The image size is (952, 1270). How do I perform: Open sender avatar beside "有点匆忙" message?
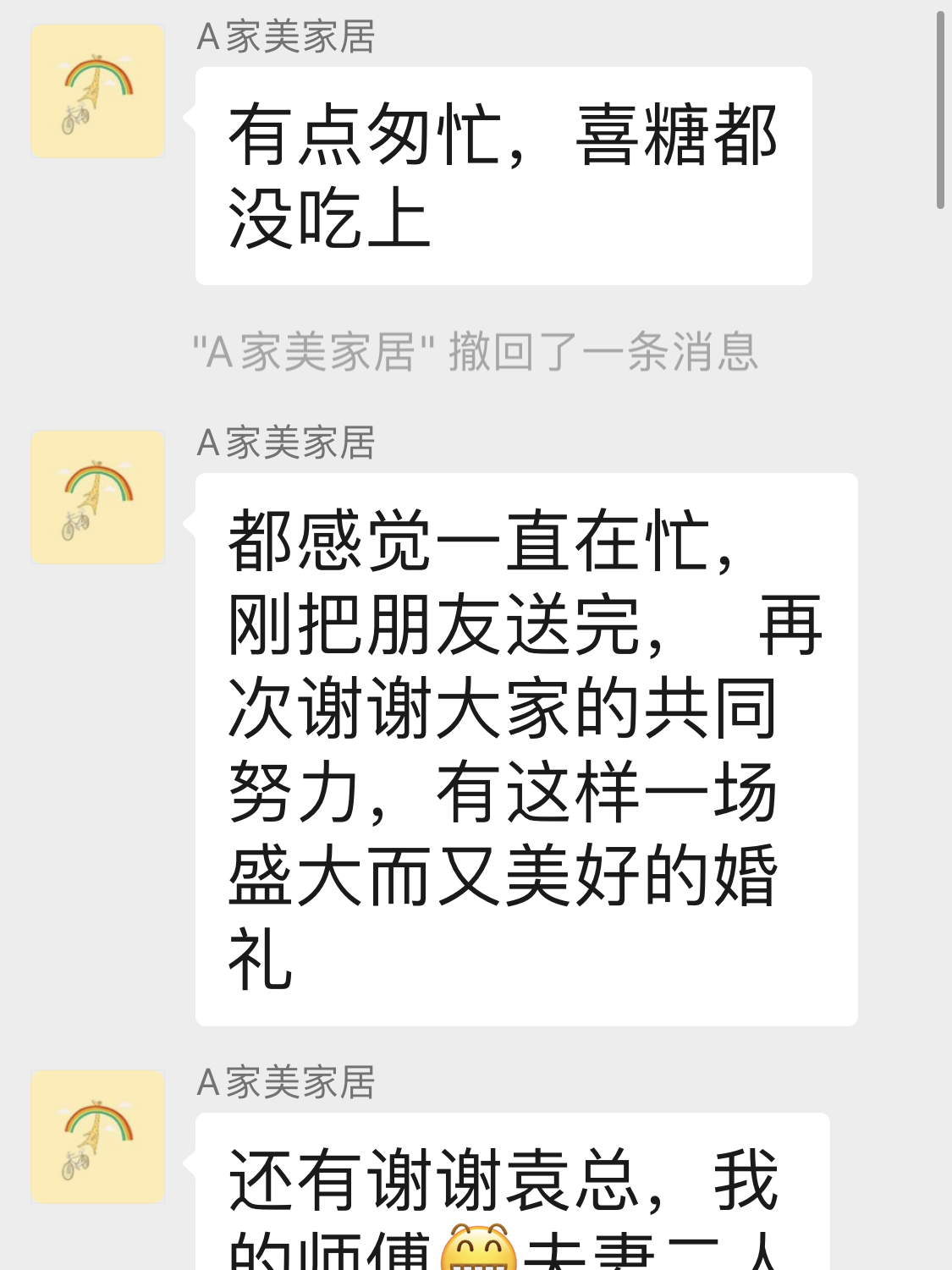[97, 91]
